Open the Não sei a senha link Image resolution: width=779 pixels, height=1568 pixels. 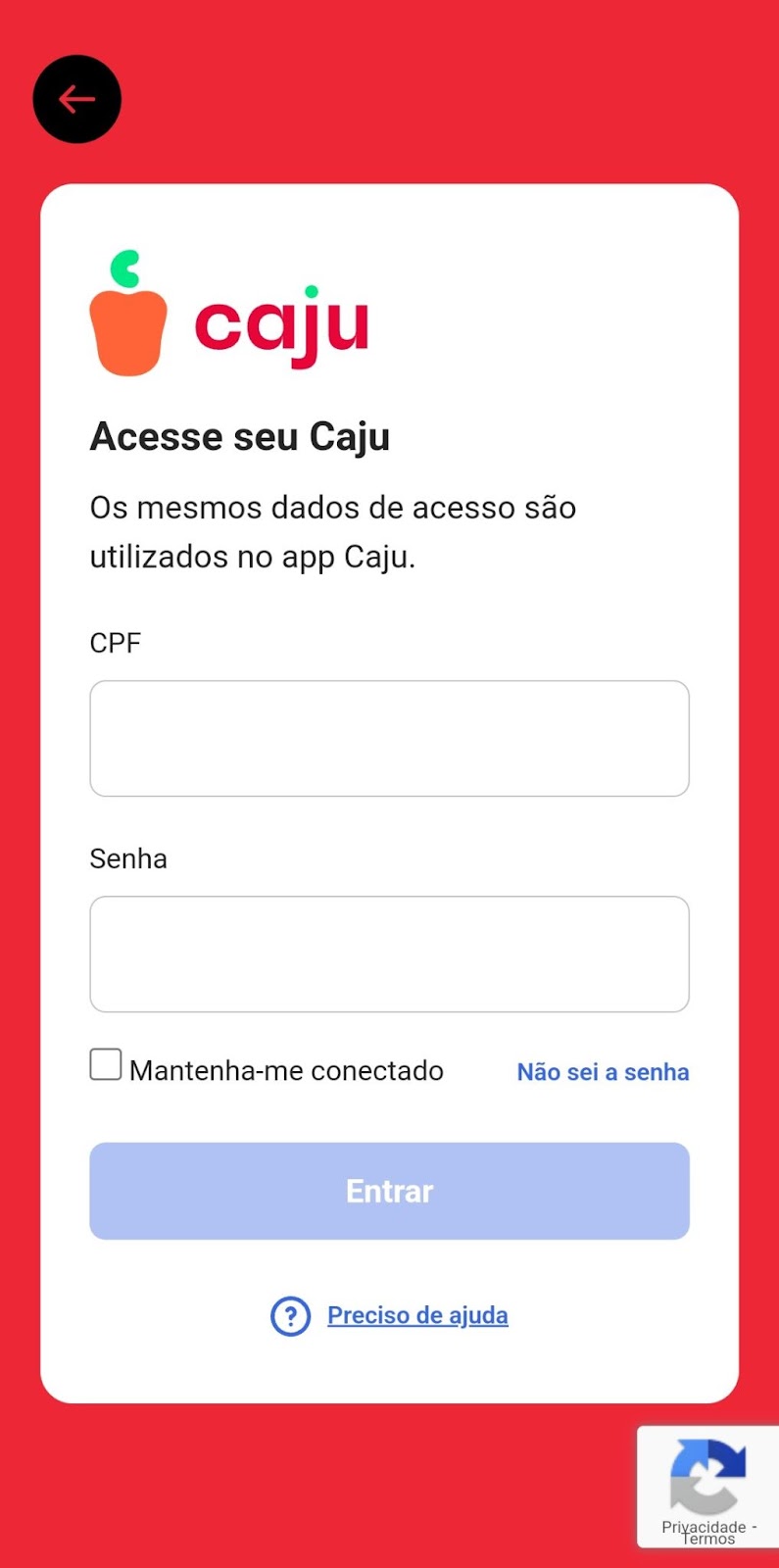pyautogui.click(x=603, y=1072)
